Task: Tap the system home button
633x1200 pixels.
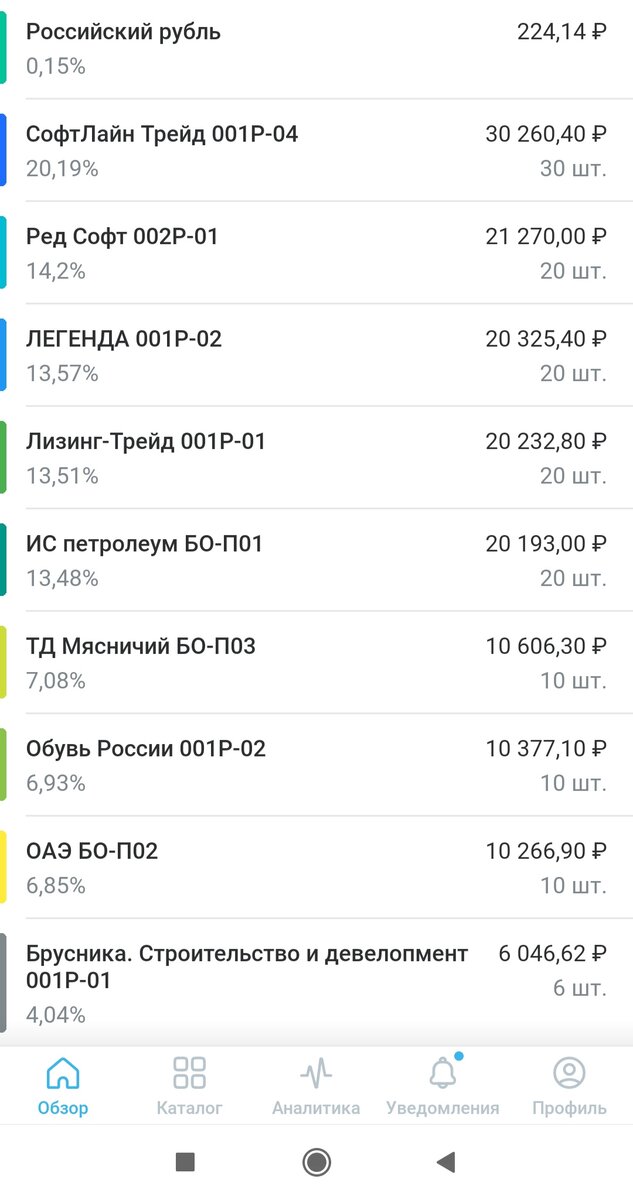Action: tap(317, 1162)
